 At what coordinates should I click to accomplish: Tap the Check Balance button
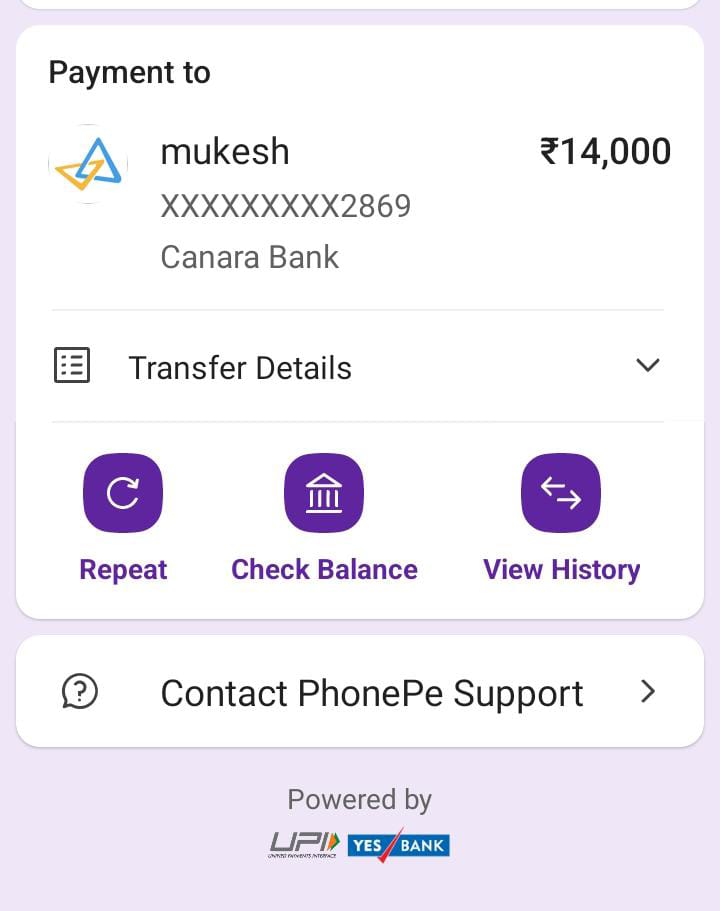[x=324, y=493]
